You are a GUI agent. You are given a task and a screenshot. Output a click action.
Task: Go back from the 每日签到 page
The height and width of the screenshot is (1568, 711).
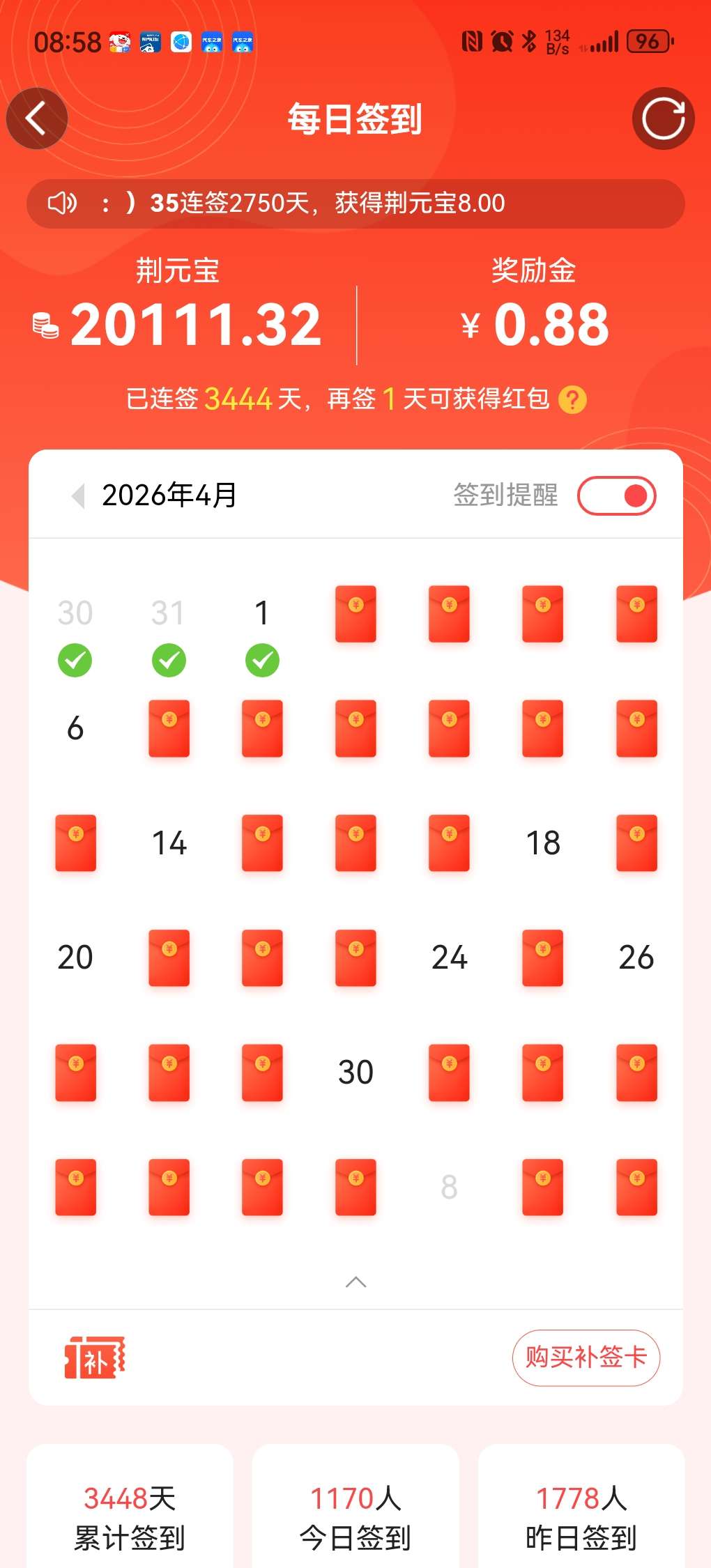36,118
